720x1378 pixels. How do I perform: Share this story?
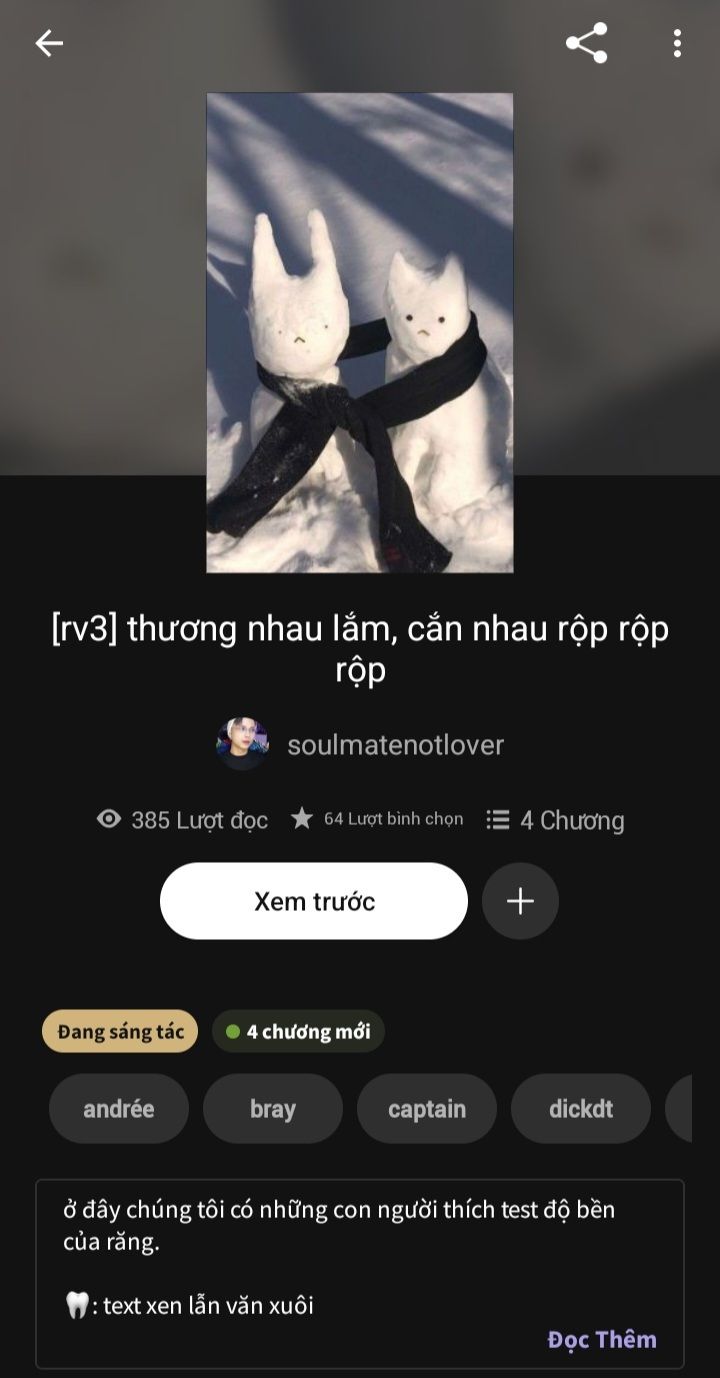586,43
